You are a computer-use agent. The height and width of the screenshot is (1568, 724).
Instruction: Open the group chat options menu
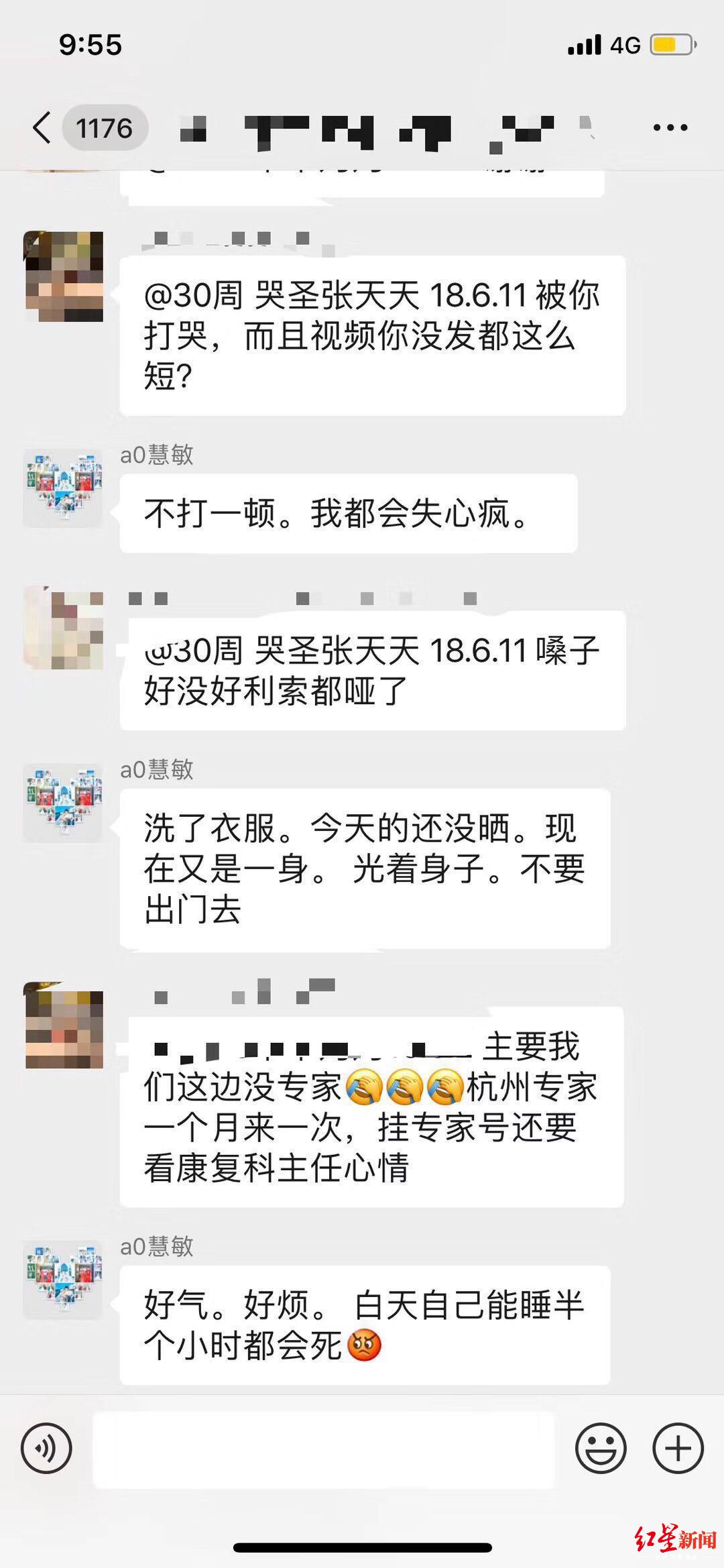pos(670,127)
